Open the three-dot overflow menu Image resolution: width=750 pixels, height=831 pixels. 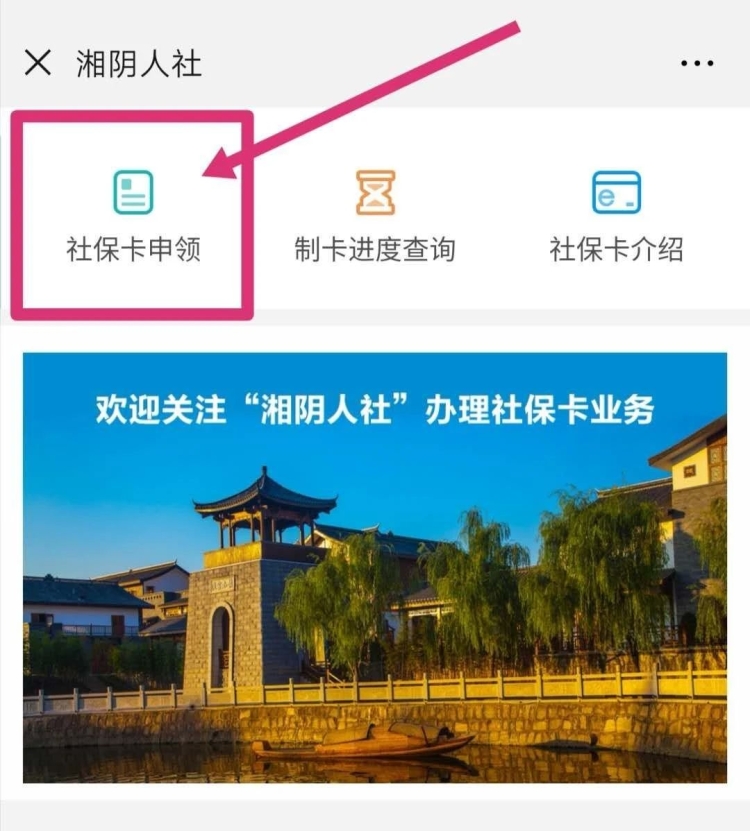click(697, 64)
